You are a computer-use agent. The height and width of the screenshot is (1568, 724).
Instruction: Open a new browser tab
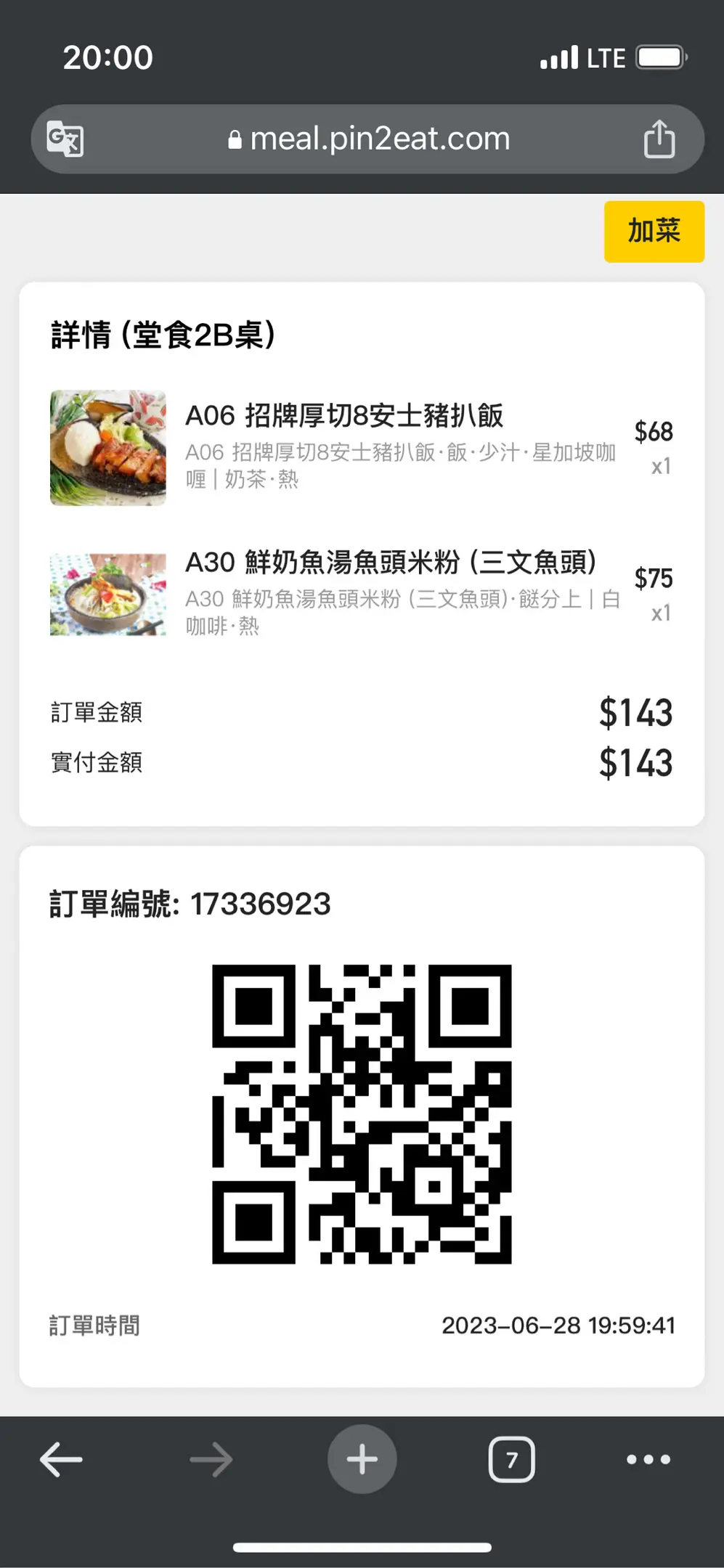tap(362, 1459)
